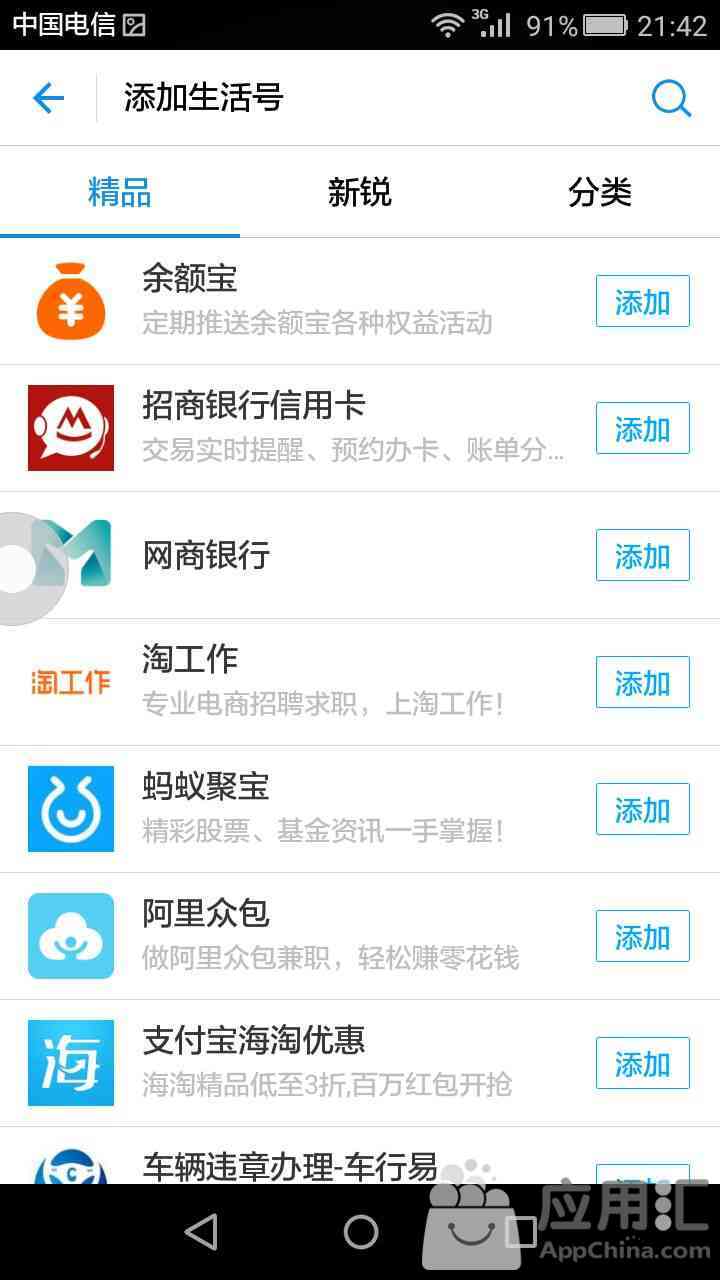Add 招商银行信用卡 with its 添加 button

coord(643,428)
